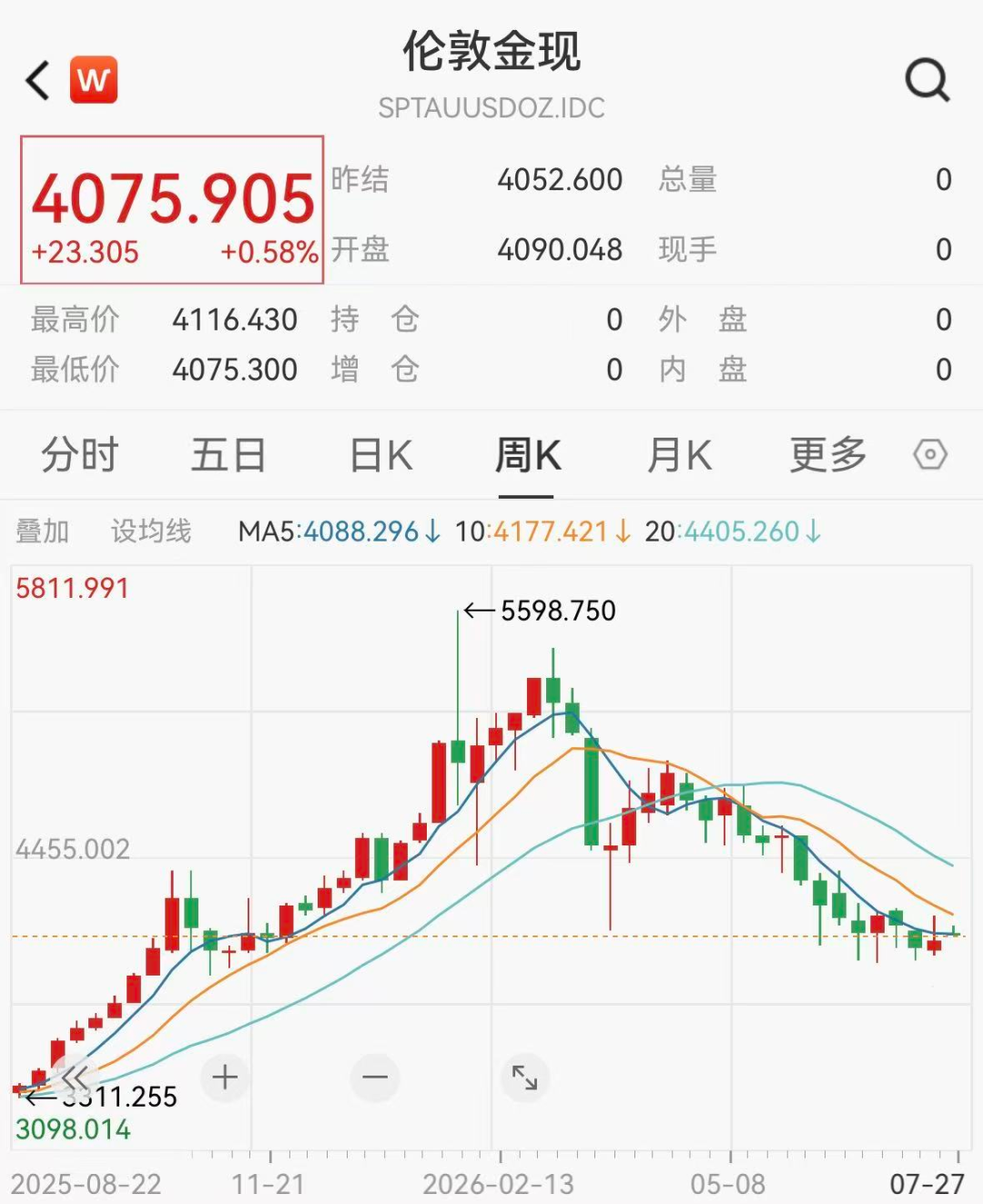Switch to the 月K tab

679,455
